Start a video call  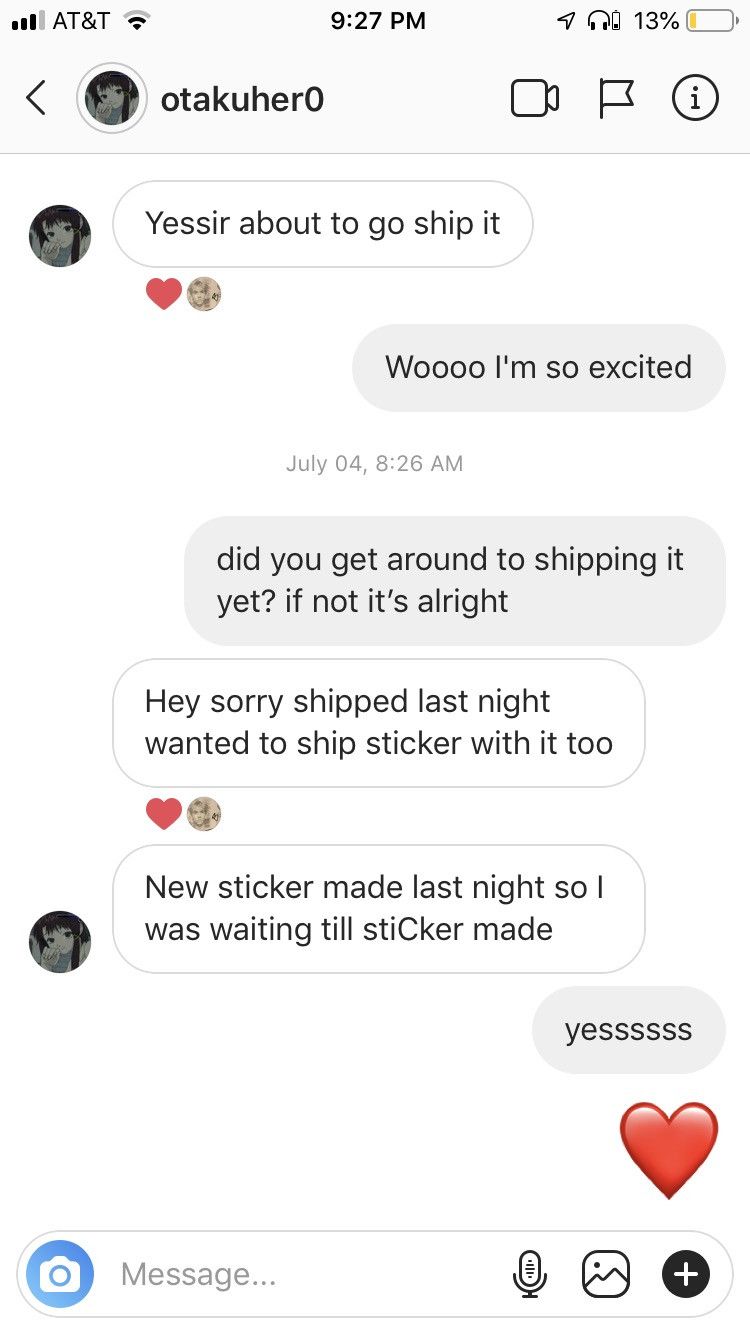coord(534,98)
